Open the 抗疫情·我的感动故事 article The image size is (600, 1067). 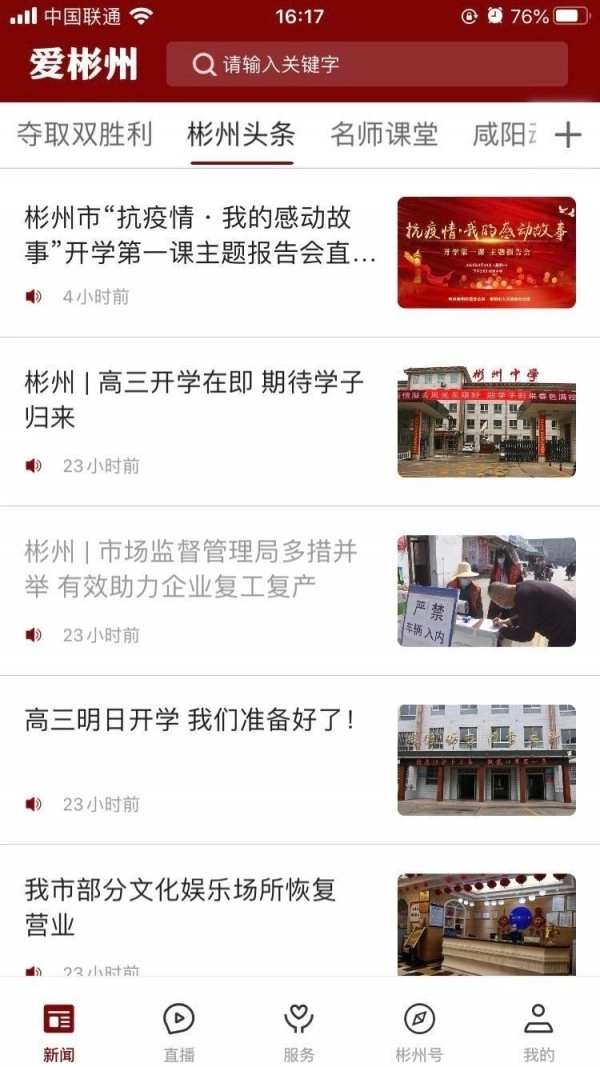(x=200, y=235)
